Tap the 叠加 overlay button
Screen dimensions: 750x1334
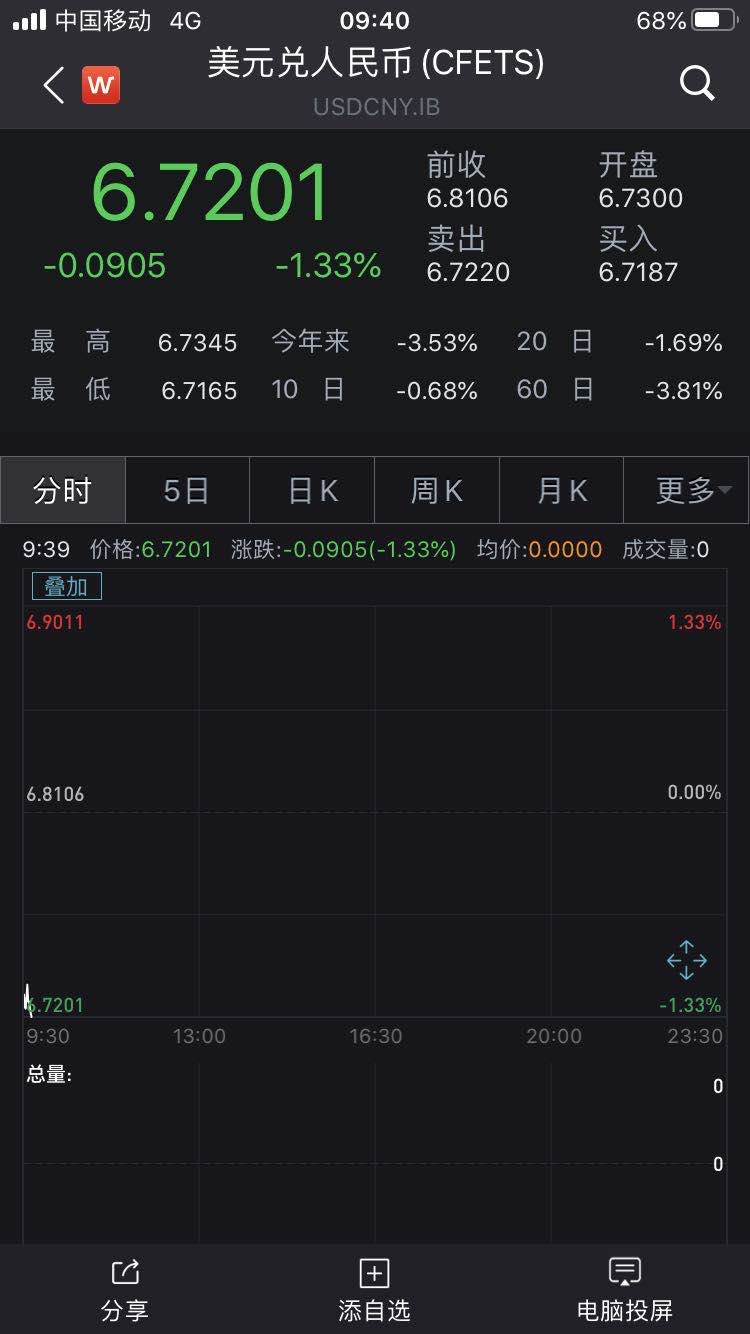point(66,586)
